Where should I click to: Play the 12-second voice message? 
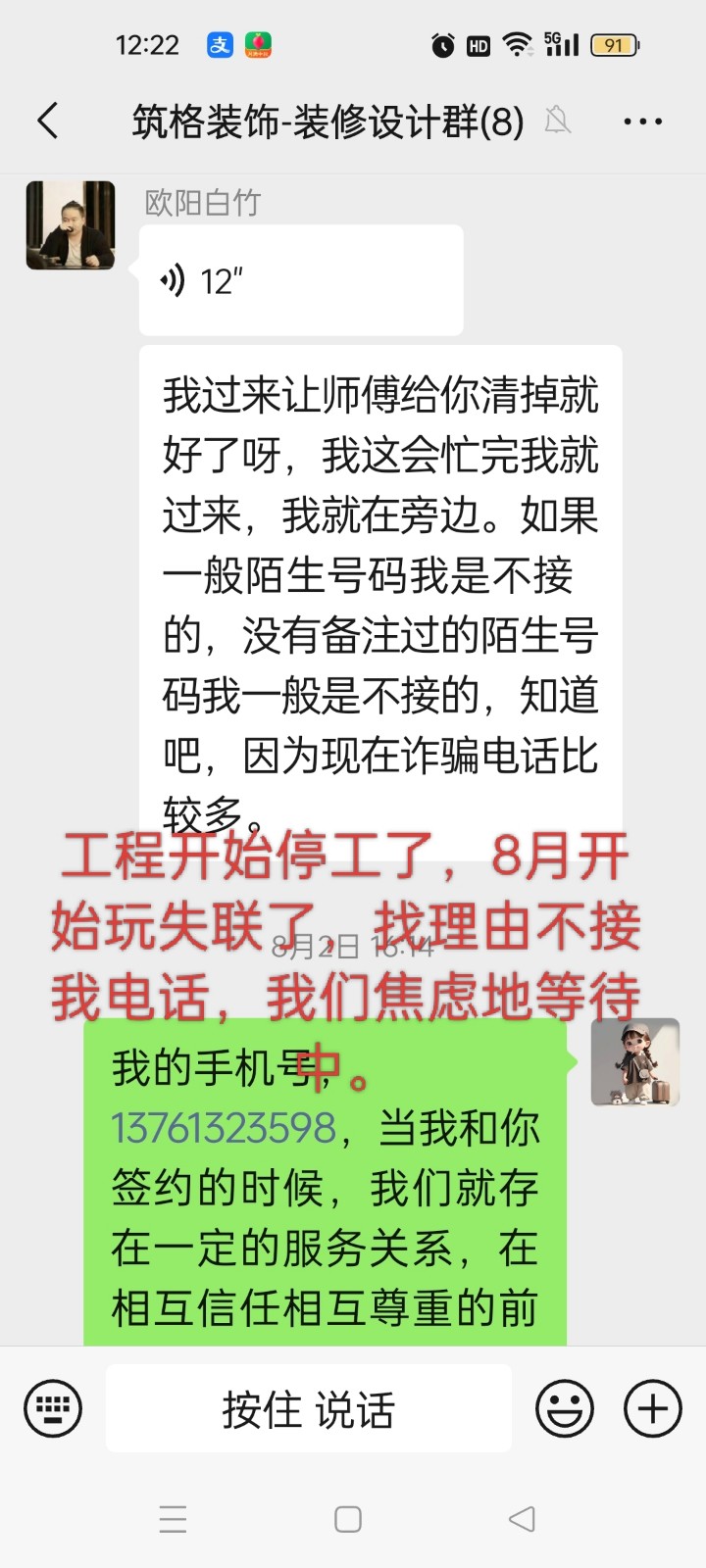click(x=300, y=281)
